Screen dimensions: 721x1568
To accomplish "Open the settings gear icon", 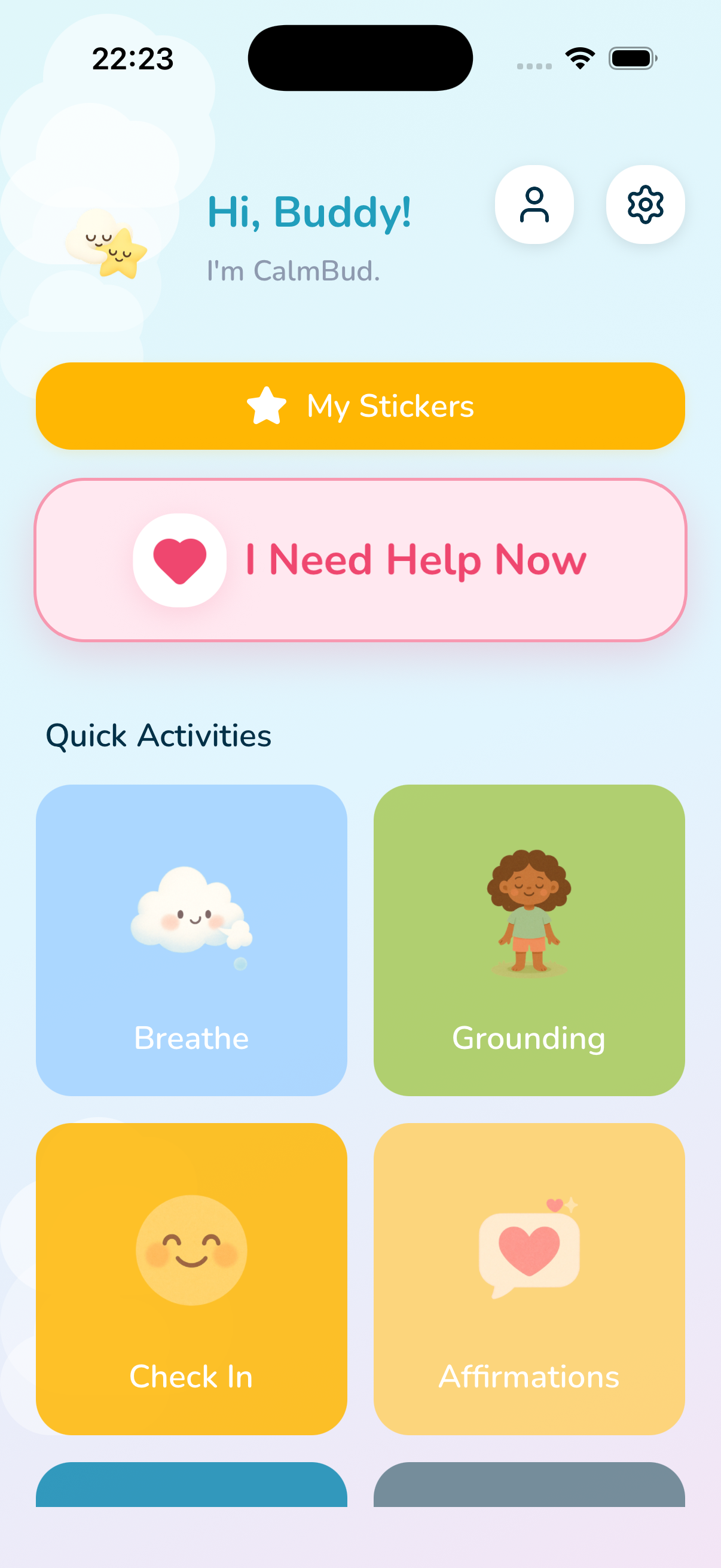I will (646, 205).
